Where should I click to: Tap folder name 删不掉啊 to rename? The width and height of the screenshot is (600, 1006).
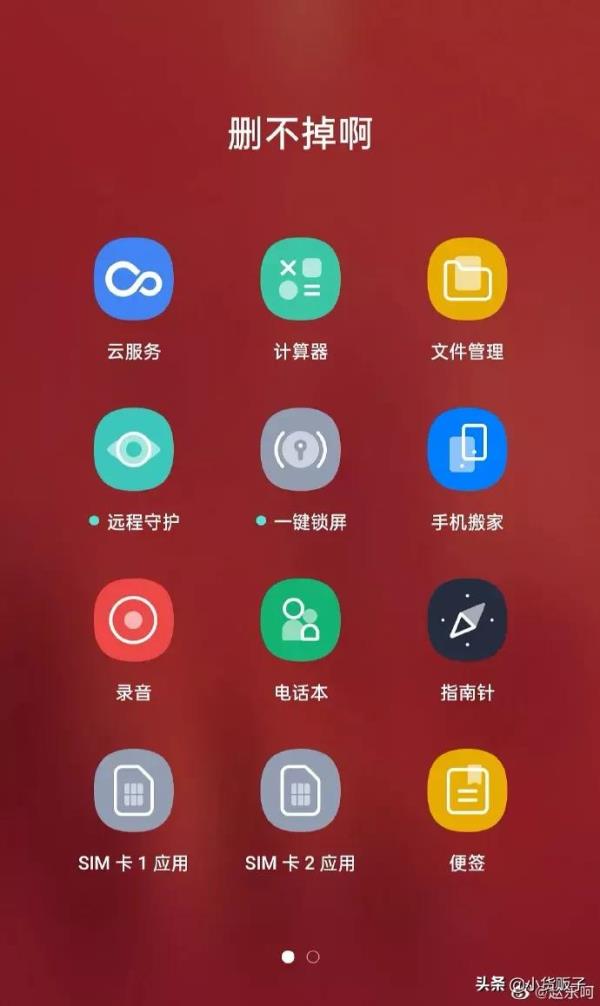300,134
